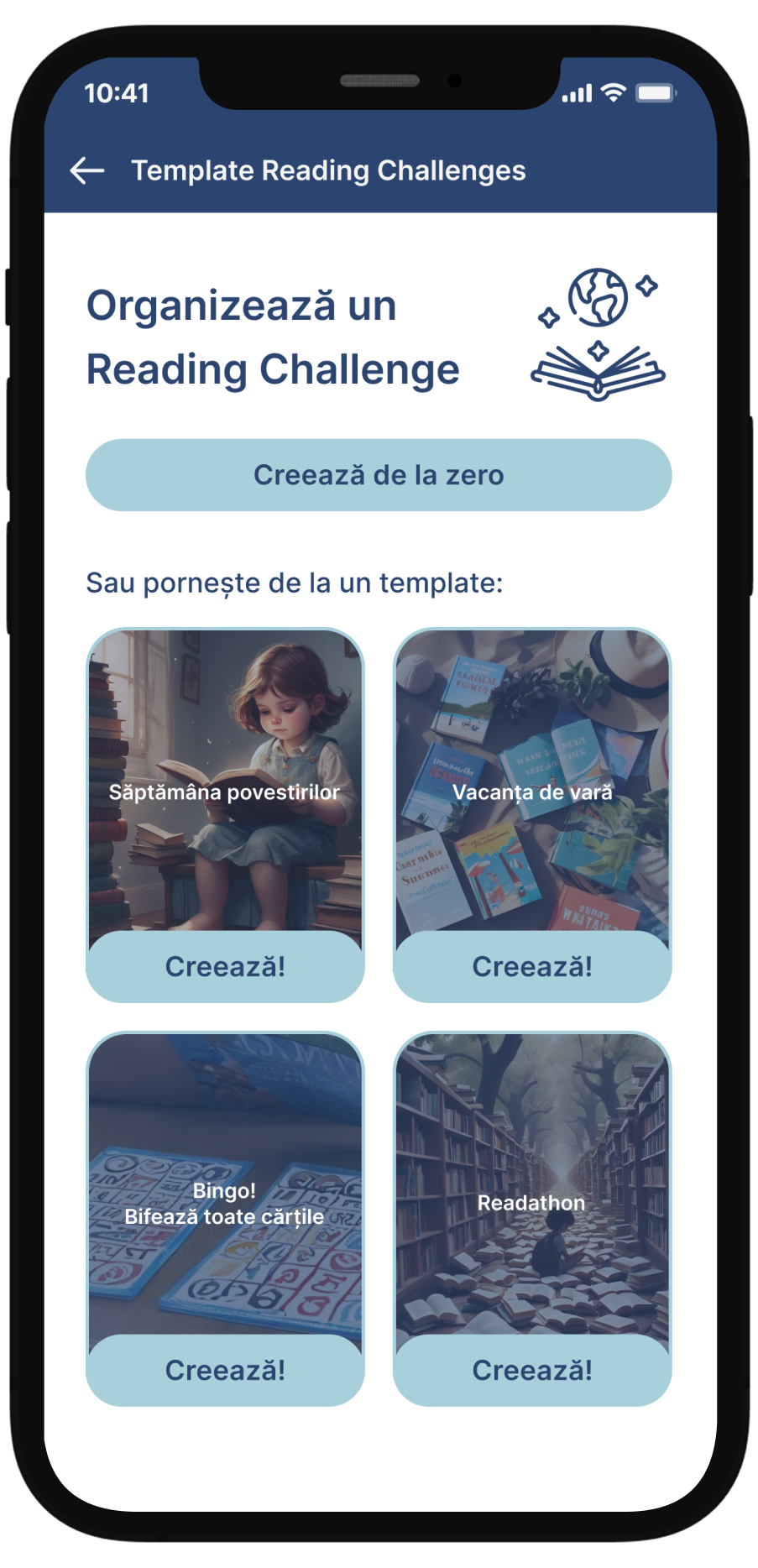This screenshot has height=1568, width=758.
Task: Tap the Creează de la zero button
Action: click(379, 475)
